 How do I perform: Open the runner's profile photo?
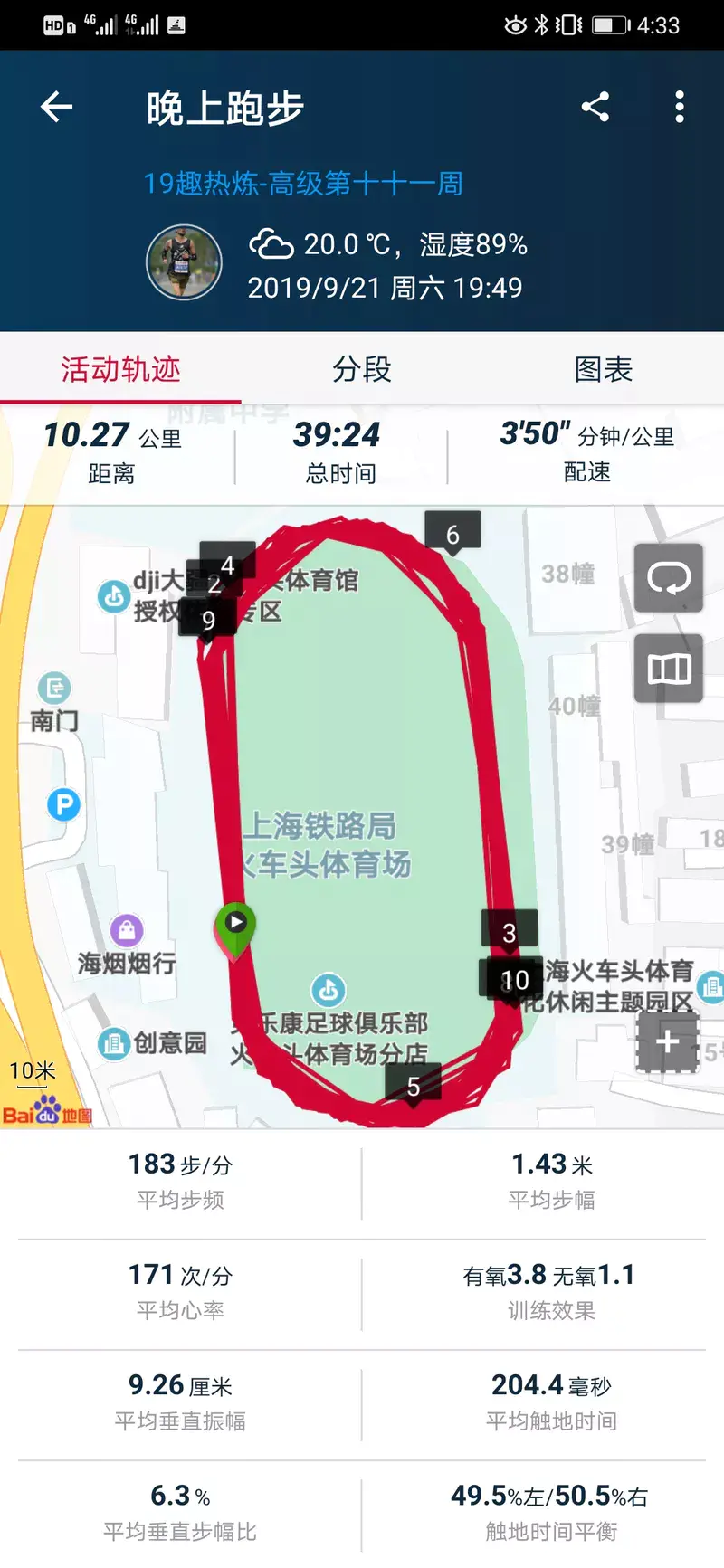[184, 262]
